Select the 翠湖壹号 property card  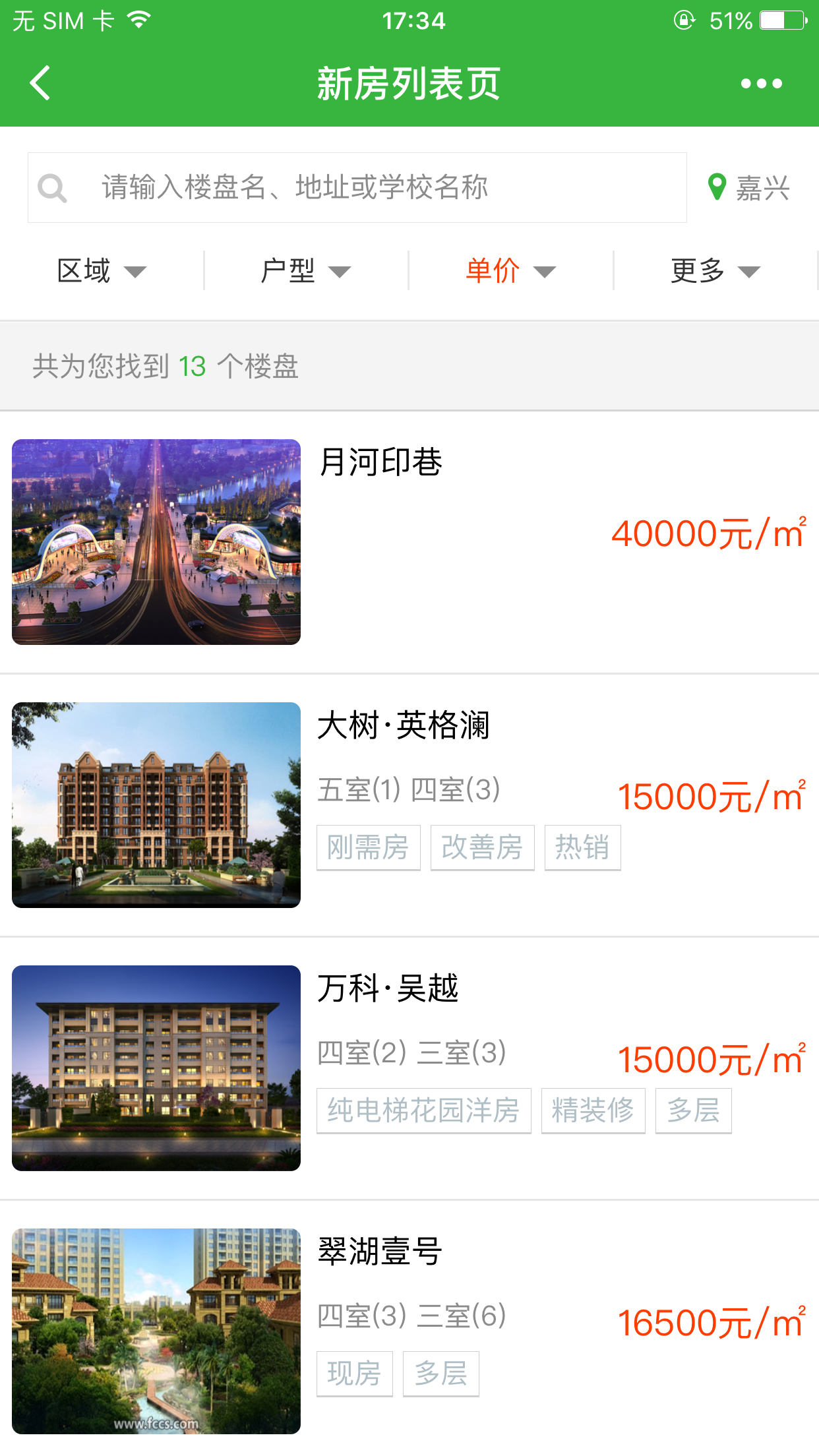tap(409, 1331)
